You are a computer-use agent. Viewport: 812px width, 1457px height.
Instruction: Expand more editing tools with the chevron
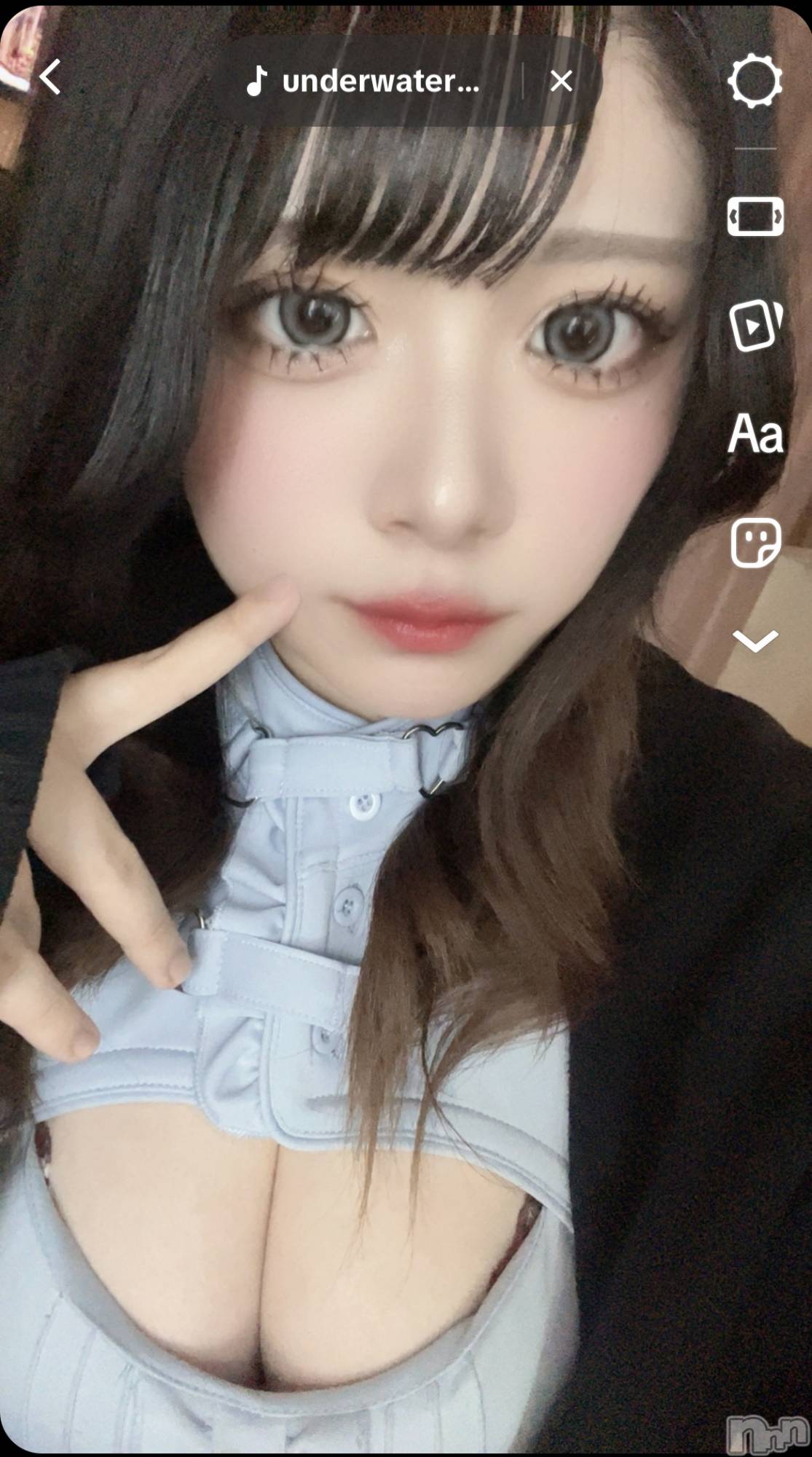pyautogui.click(x=755, y=641)
